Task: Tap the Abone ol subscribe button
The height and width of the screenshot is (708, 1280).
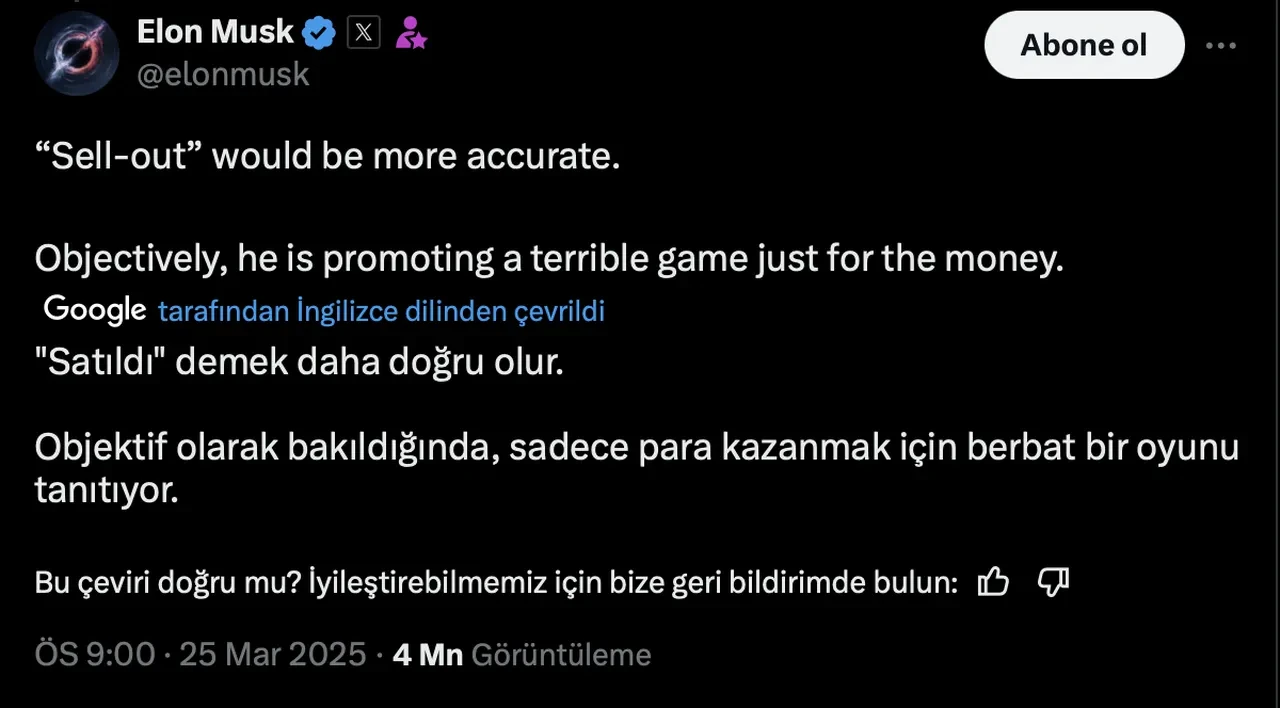Action: [x=1084, y=45]
